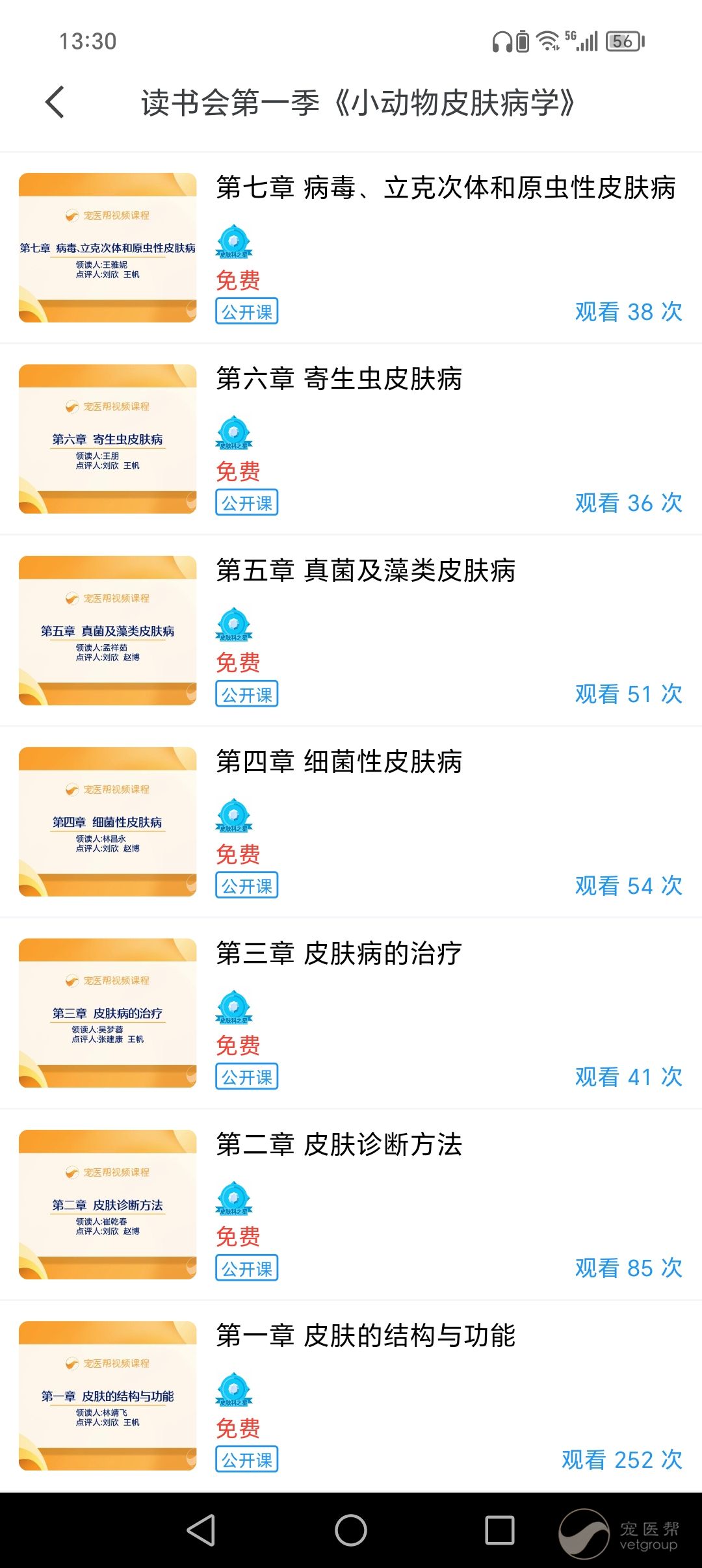Open 第七章 病毒、立克次体和原虫性皮肤病 course
Screen dimensions: 702x1568
click(x=445, y=188)
